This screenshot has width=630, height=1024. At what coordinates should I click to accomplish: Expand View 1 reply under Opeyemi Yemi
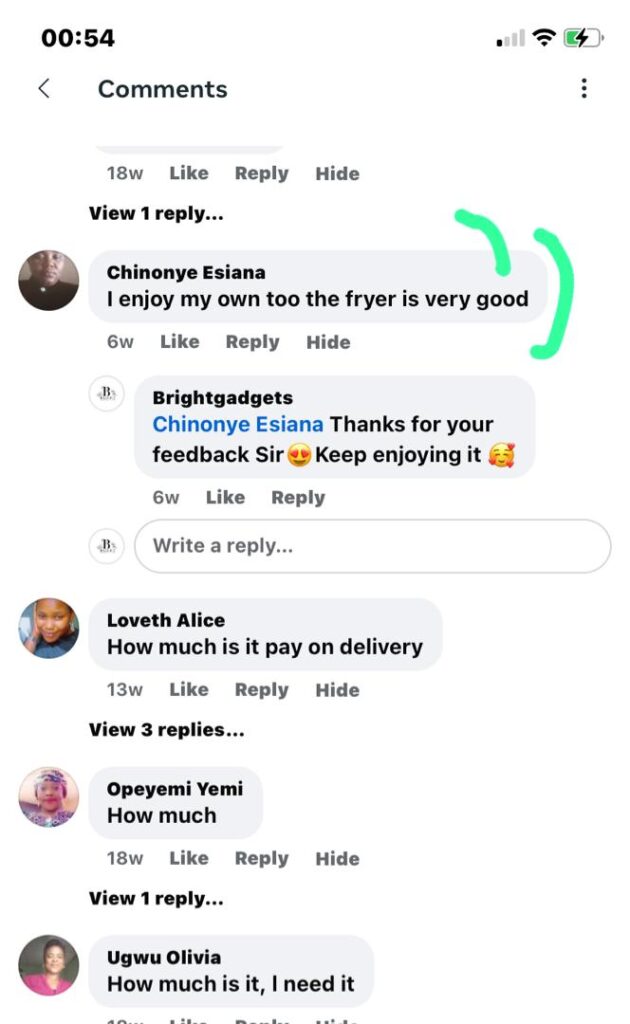click(x=156, y=898)
